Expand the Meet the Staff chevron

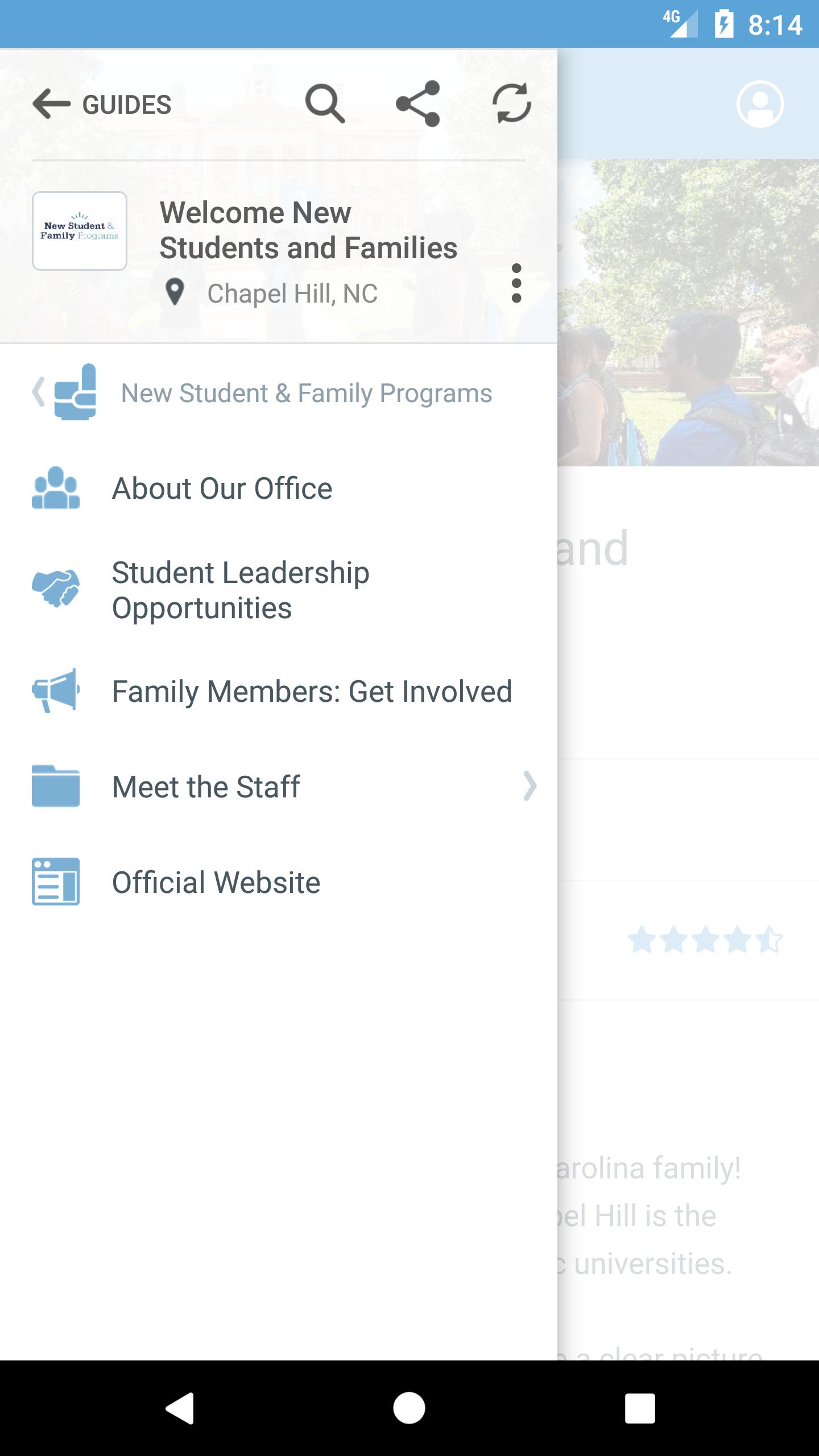(x=530, y=787)
